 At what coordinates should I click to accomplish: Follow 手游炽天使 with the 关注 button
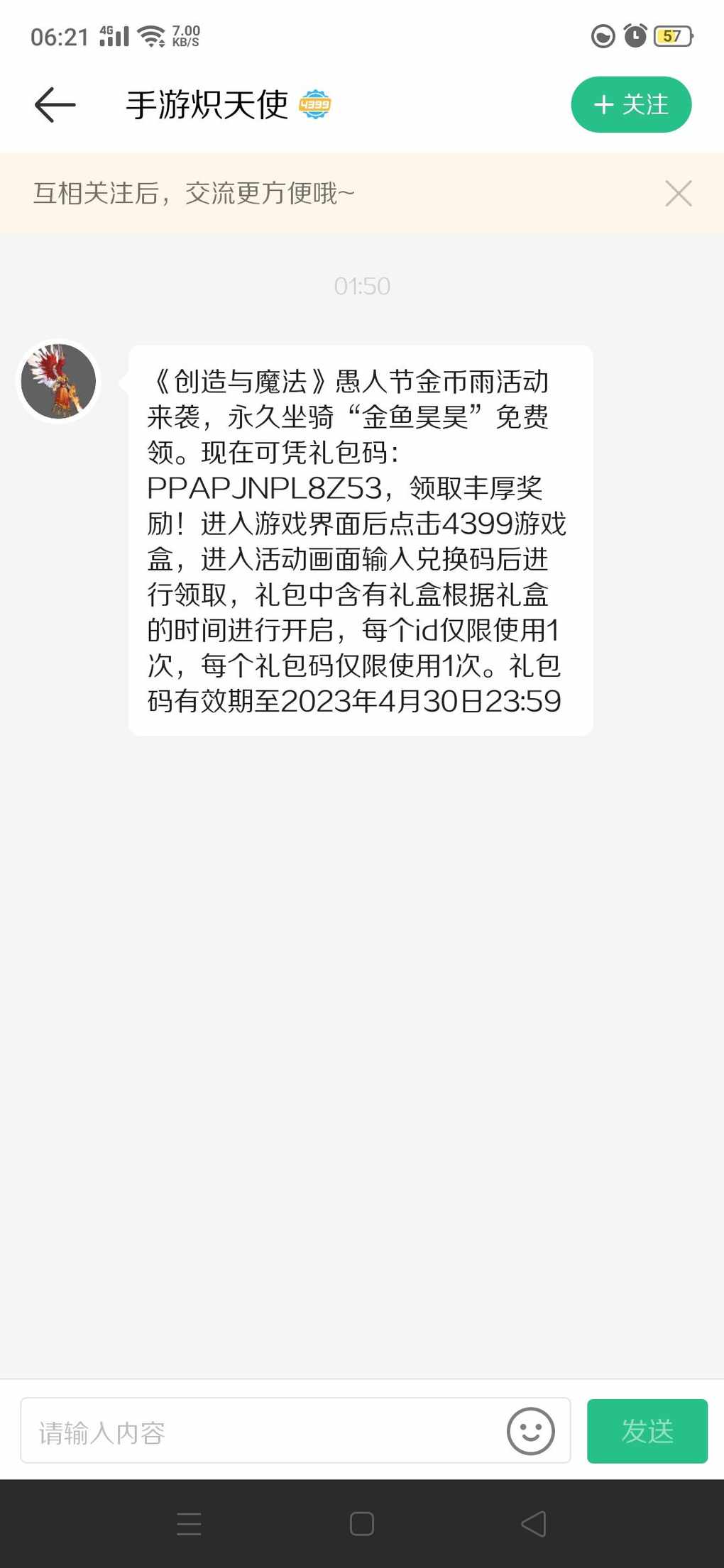coord(631,105)
